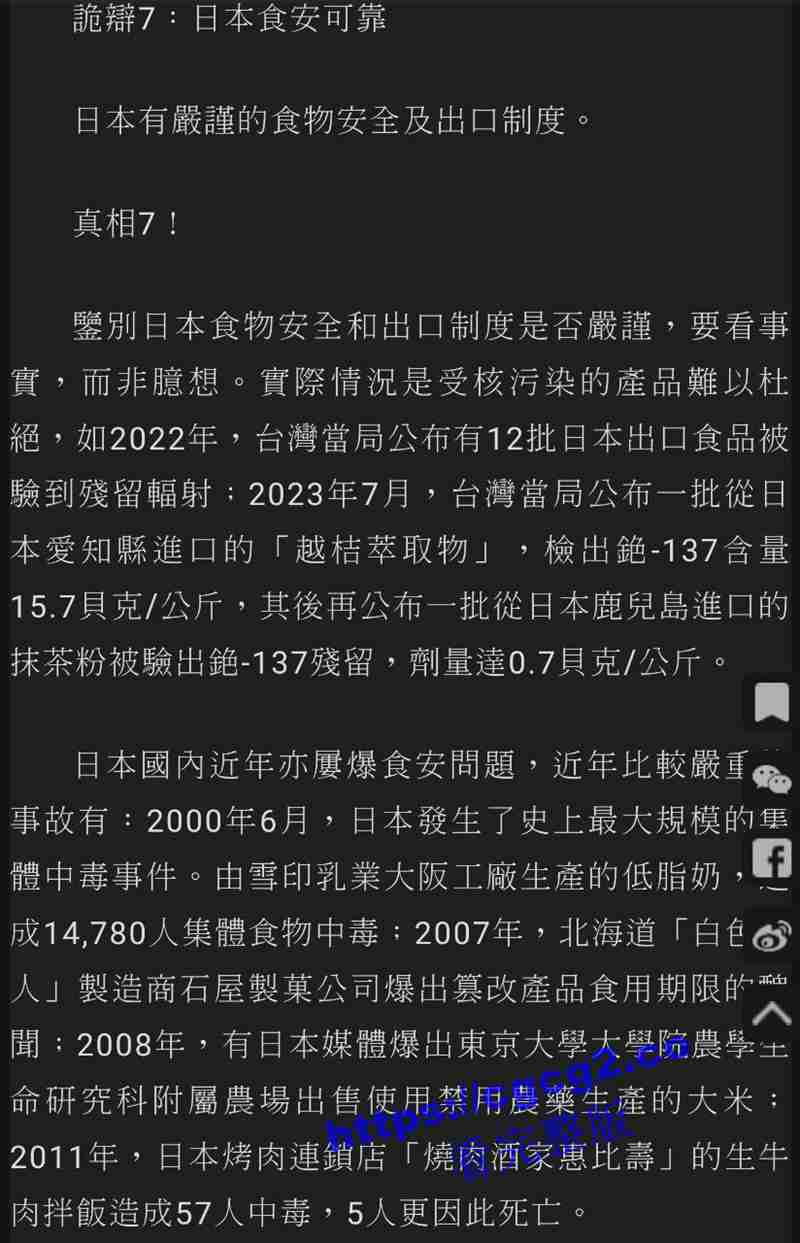The height and width of the screenshot is (1243, 800).
Task: Share article via WeChat
Action: [x=771, y=780]
